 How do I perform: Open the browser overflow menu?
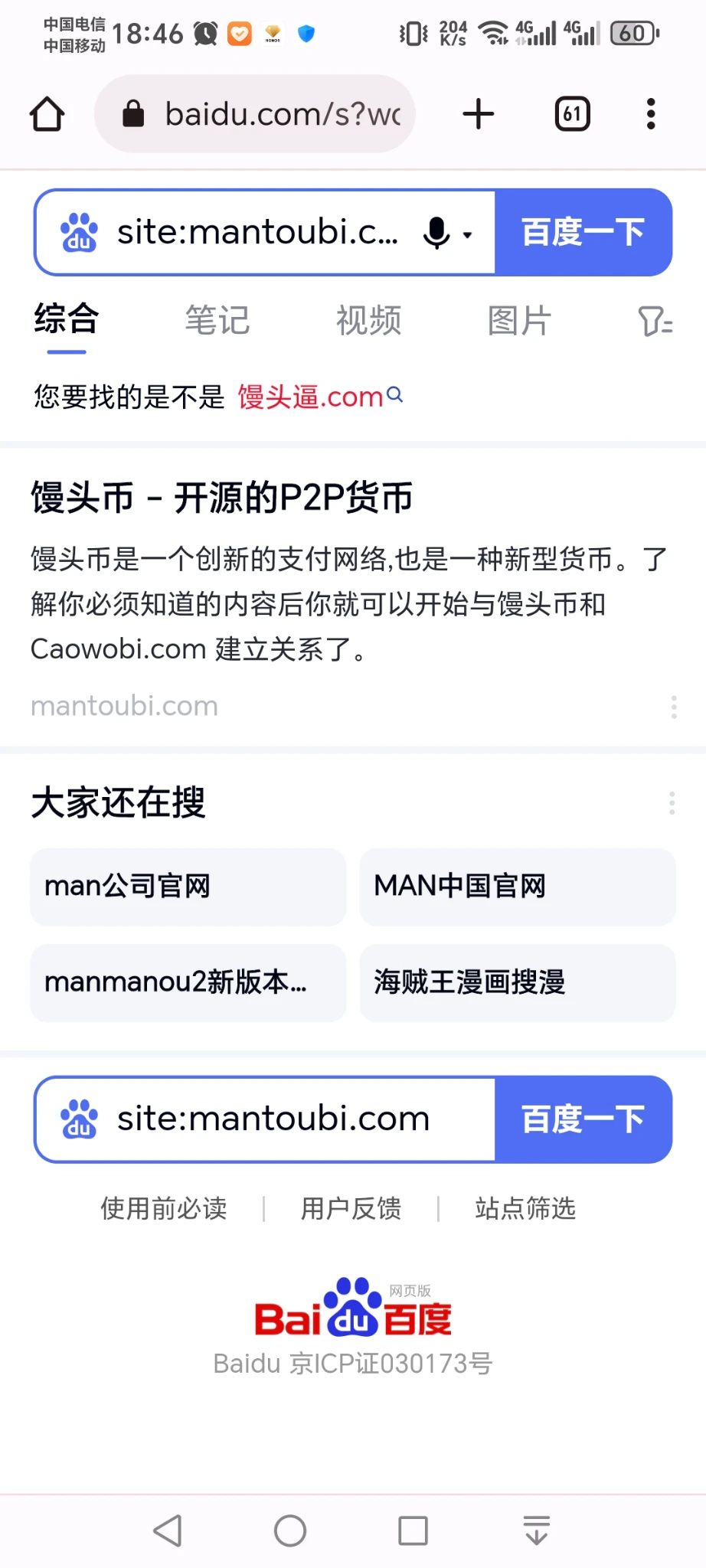[x=651, y=115]
